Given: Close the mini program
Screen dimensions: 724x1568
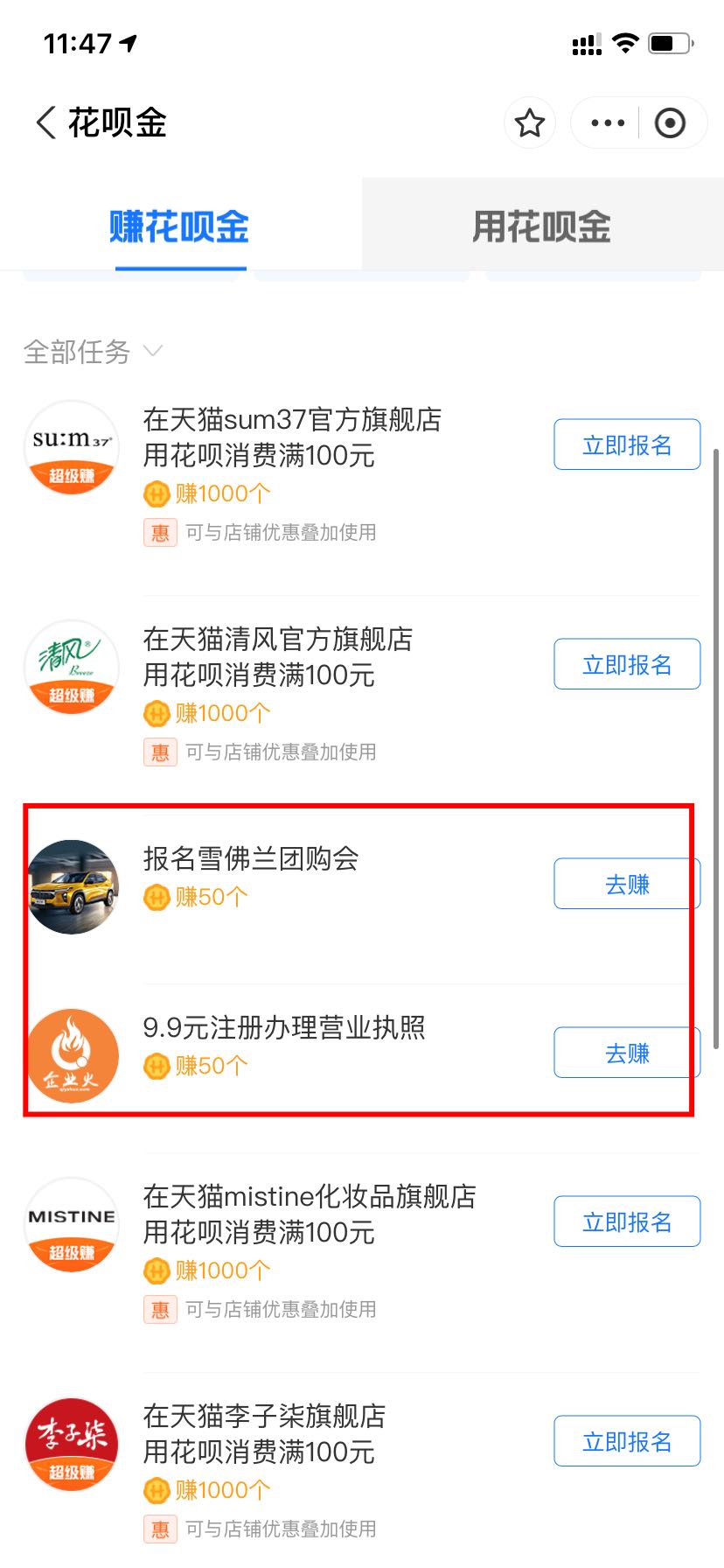Looking at the screenshot, I should click(x=670, y=123).
